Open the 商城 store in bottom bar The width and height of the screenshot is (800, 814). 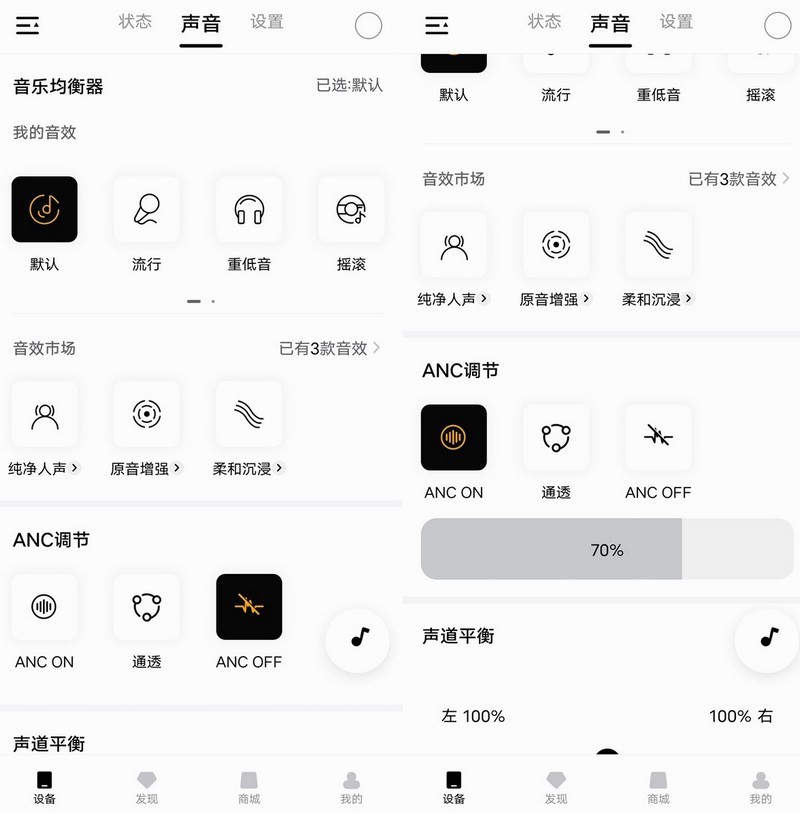click(248, 788)
